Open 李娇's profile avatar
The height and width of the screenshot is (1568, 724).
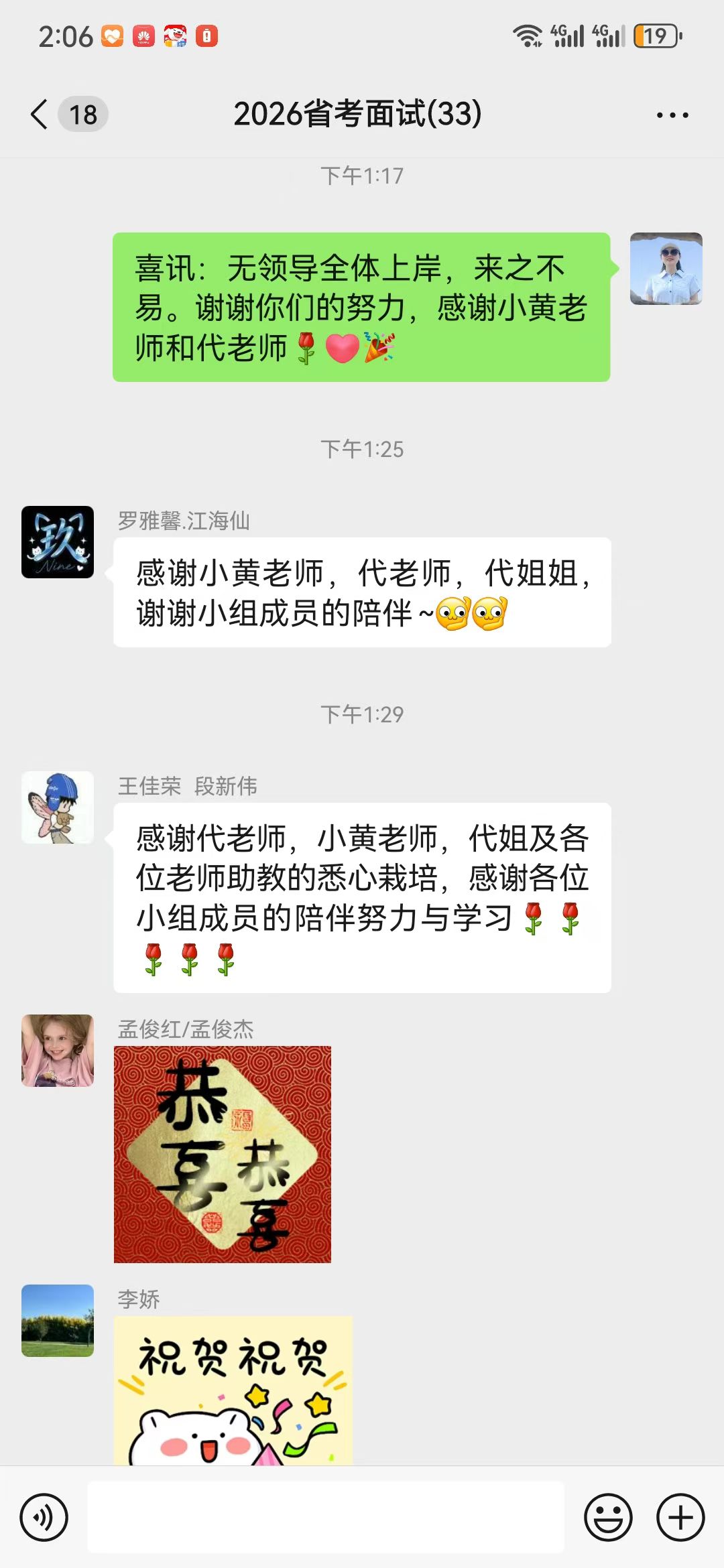[x=58, y=1321]
